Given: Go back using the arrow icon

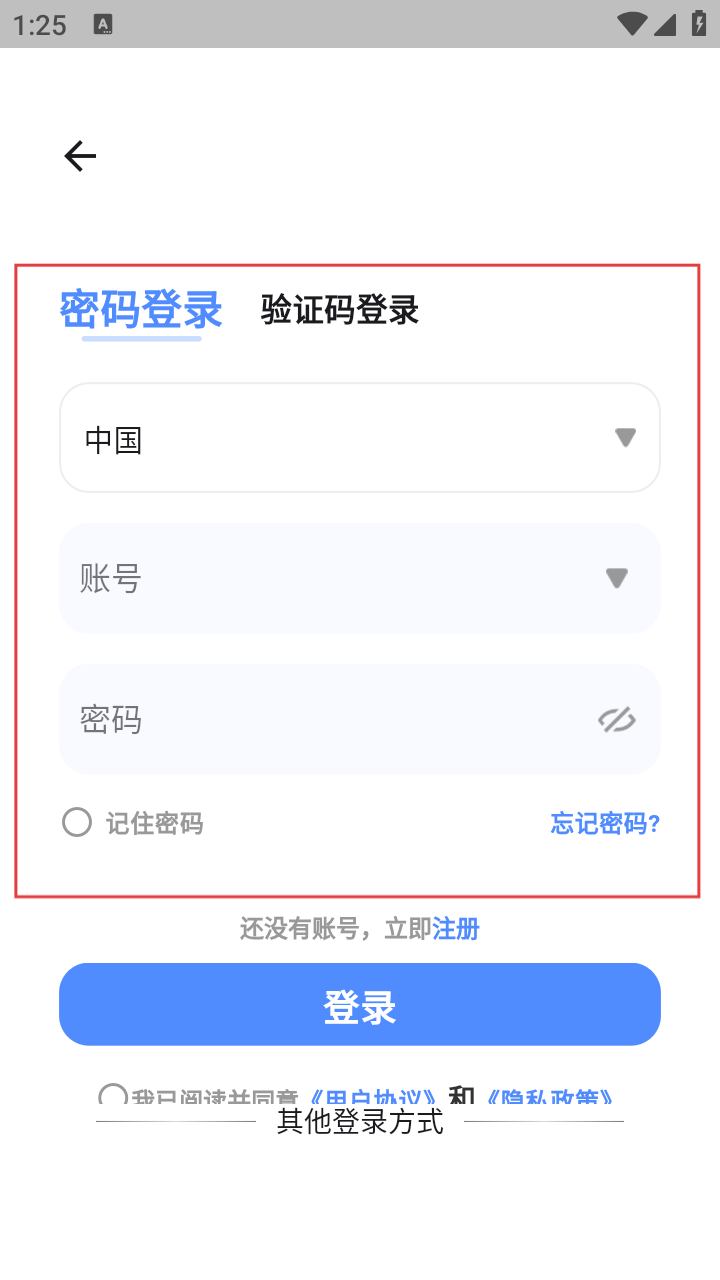Looking at the screenshot, I should click(80, 156).
